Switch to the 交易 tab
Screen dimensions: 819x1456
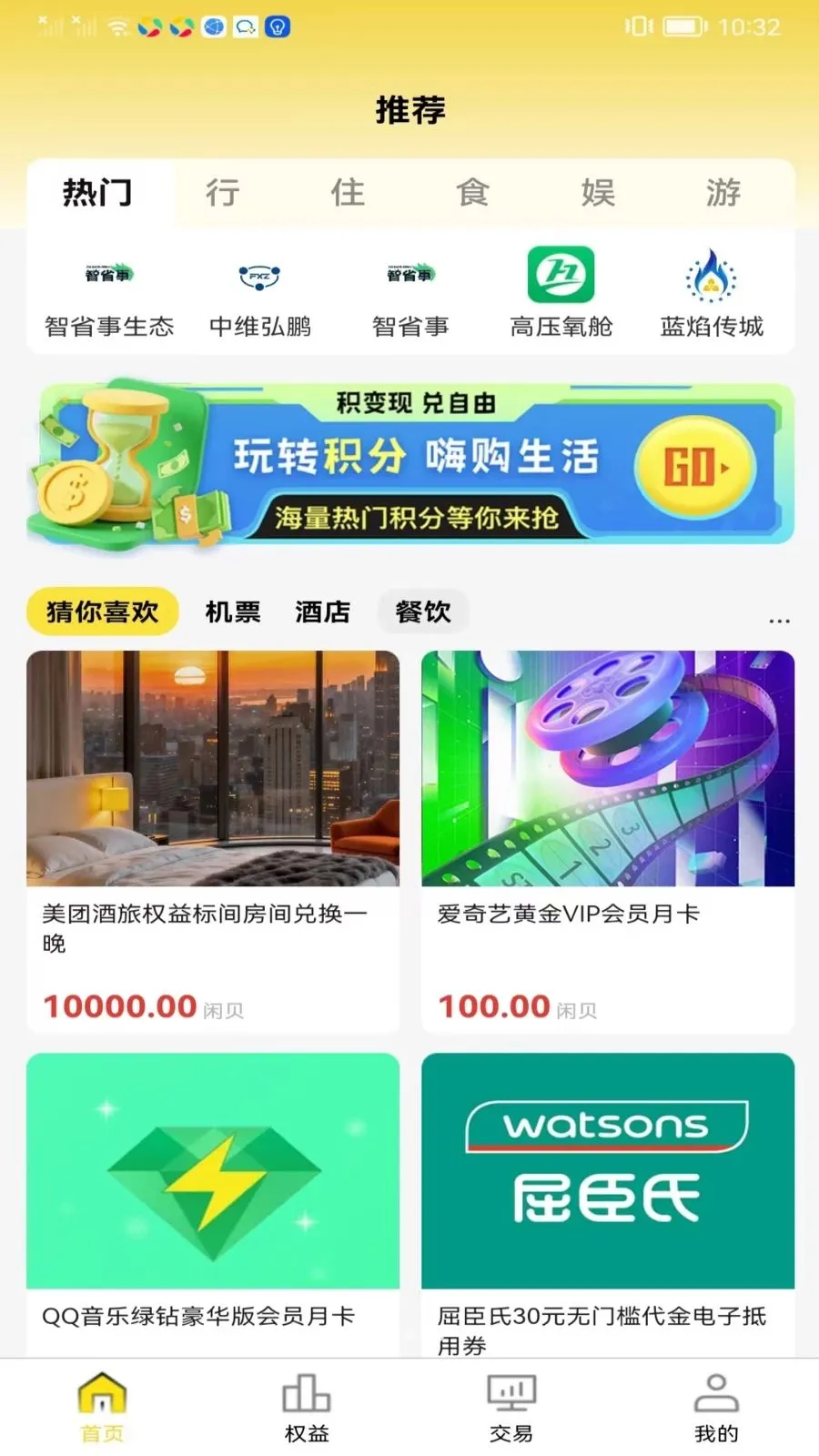(511, 1408)
